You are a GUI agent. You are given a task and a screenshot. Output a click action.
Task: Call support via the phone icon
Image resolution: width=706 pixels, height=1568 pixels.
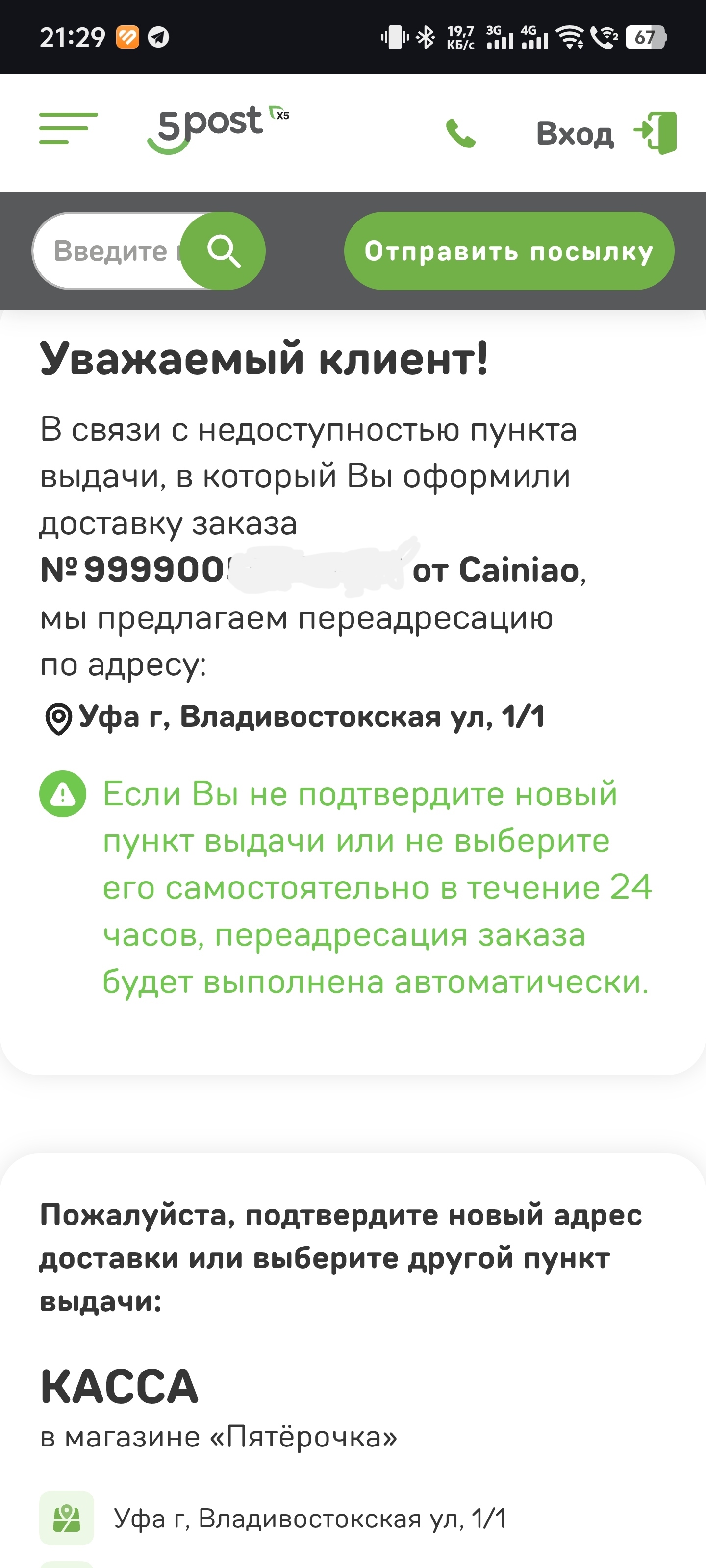pyautogui.click(x=460, y=133)
